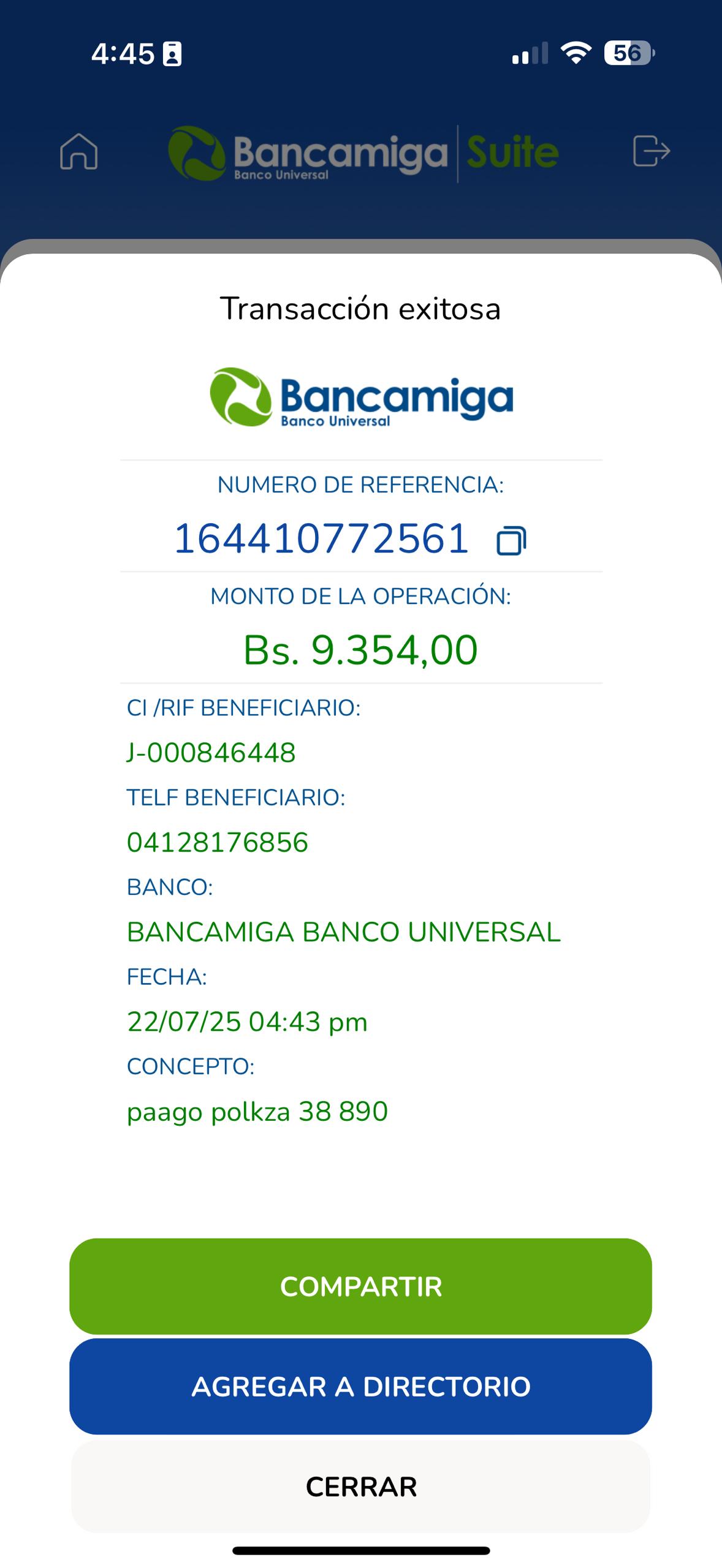Viewport: 722px width, 1568px height.
Task: Tap AGREGAR A DIRECTORIO button
Action: point(360,1387)
